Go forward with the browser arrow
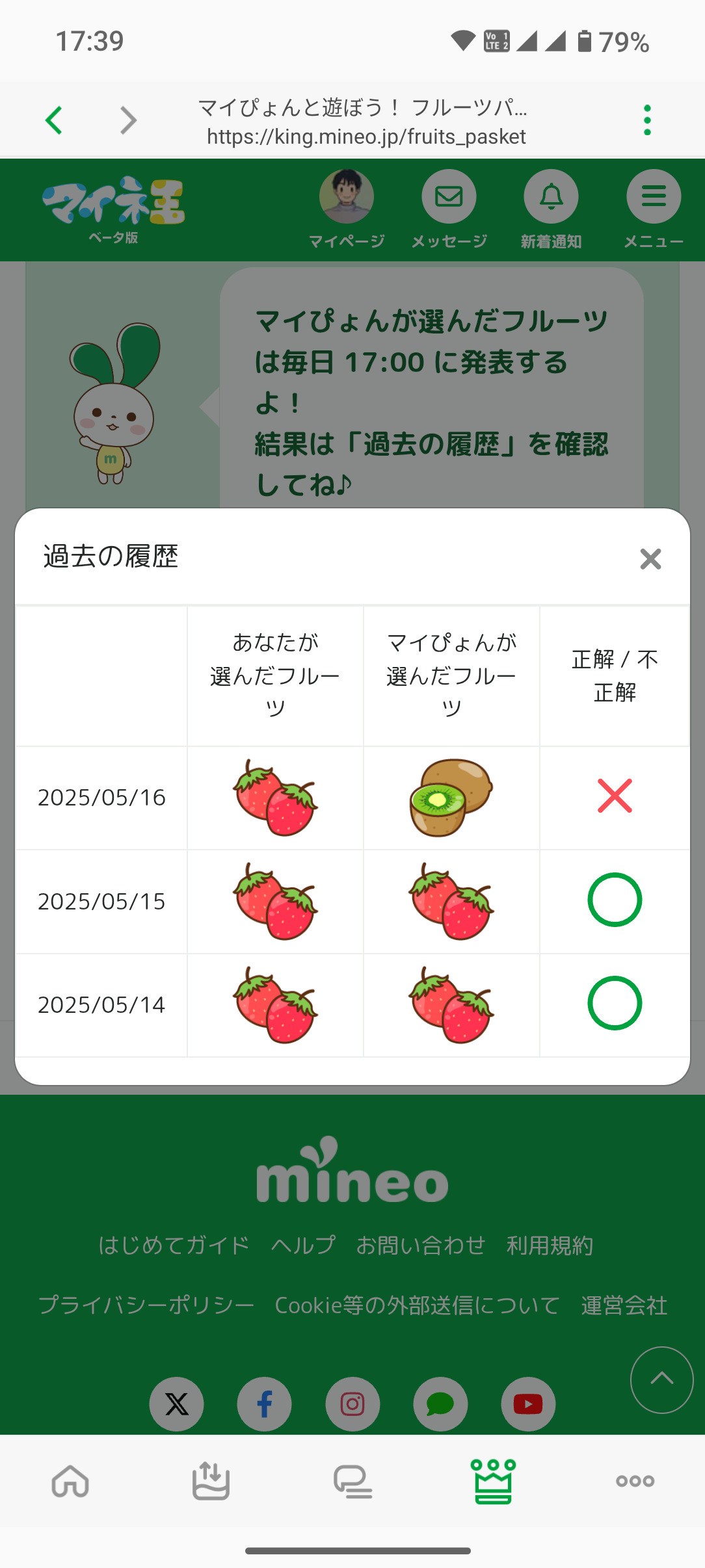 (x=128, y=120)
